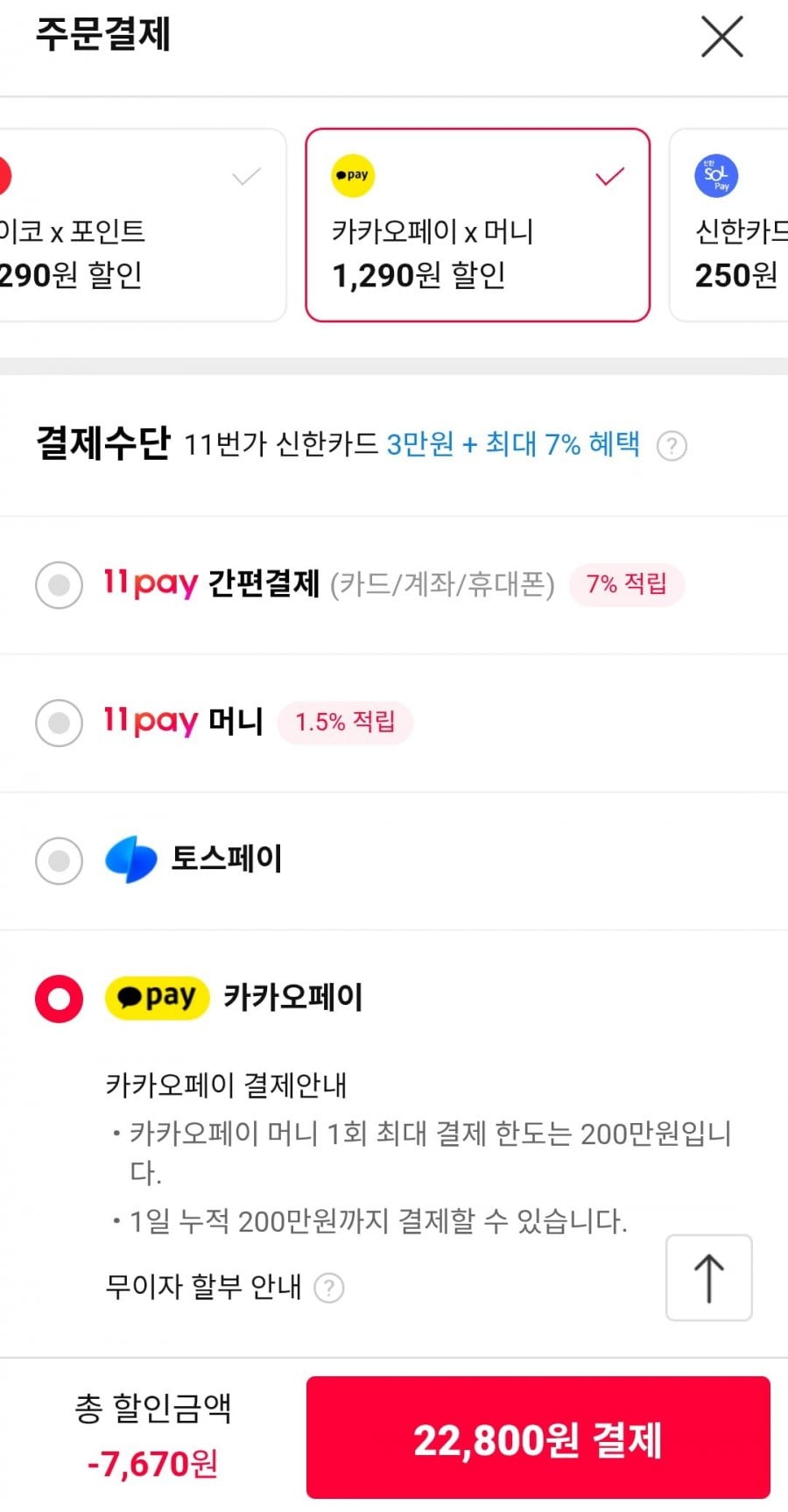
Task: Select the 신한카드 SOL Pay discount card
Action: tap(729, 225)
